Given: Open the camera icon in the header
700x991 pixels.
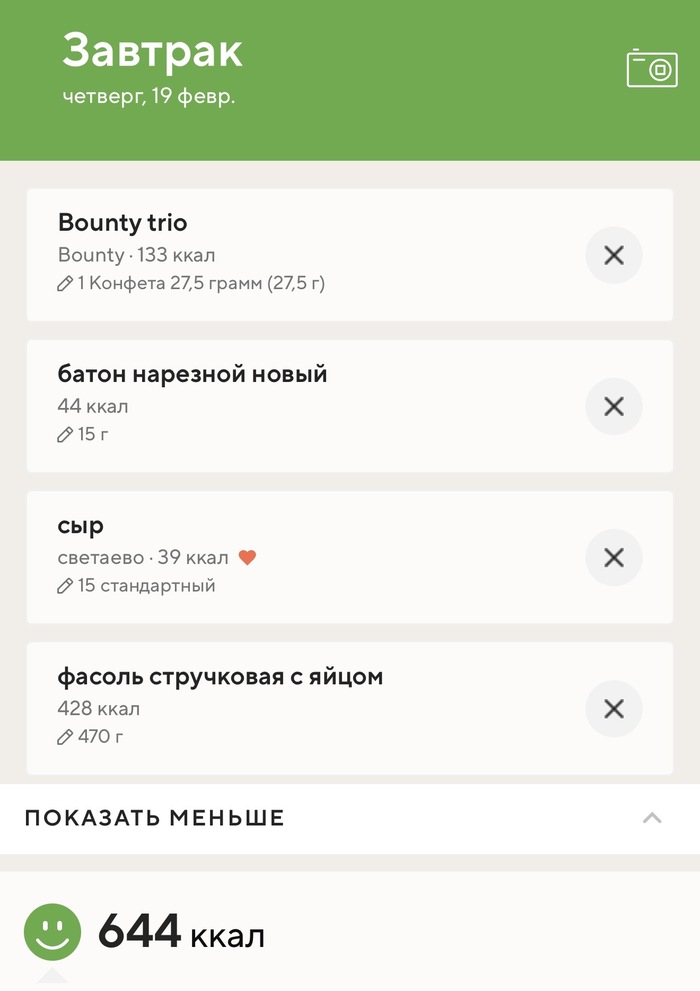Looking at the screenshot, I should click(x=652, y=68).
